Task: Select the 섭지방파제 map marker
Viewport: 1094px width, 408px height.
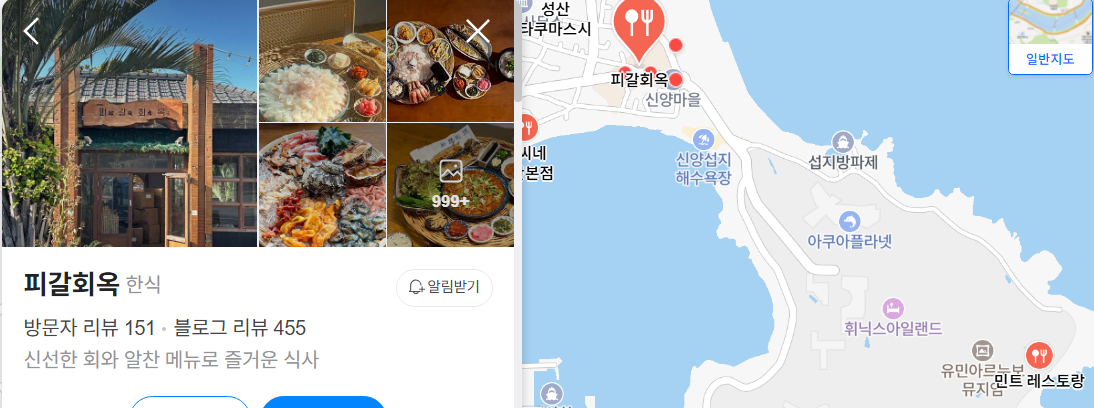Action: (843, 141)
